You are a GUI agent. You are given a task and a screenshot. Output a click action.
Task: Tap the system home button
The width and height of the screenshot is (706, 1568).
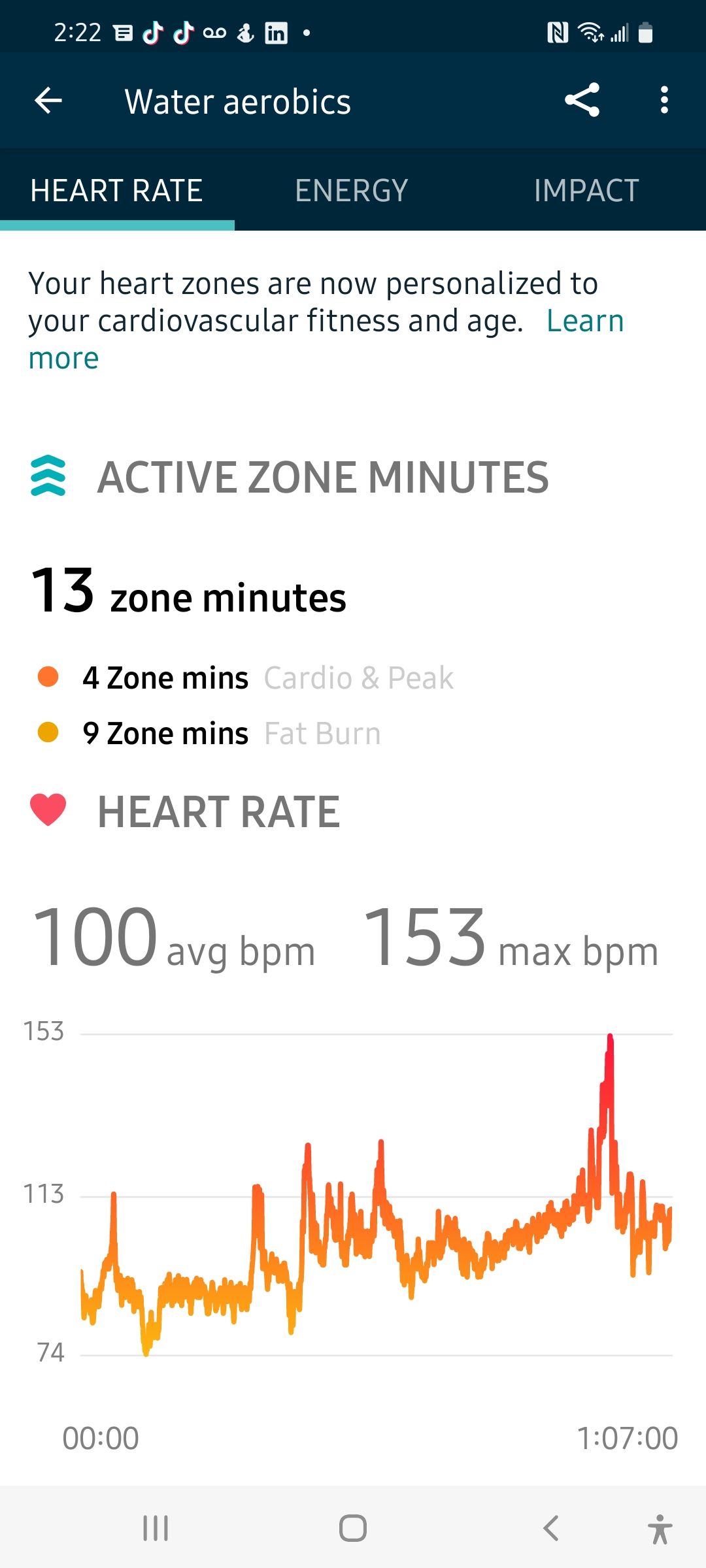tap(353, 1528)
